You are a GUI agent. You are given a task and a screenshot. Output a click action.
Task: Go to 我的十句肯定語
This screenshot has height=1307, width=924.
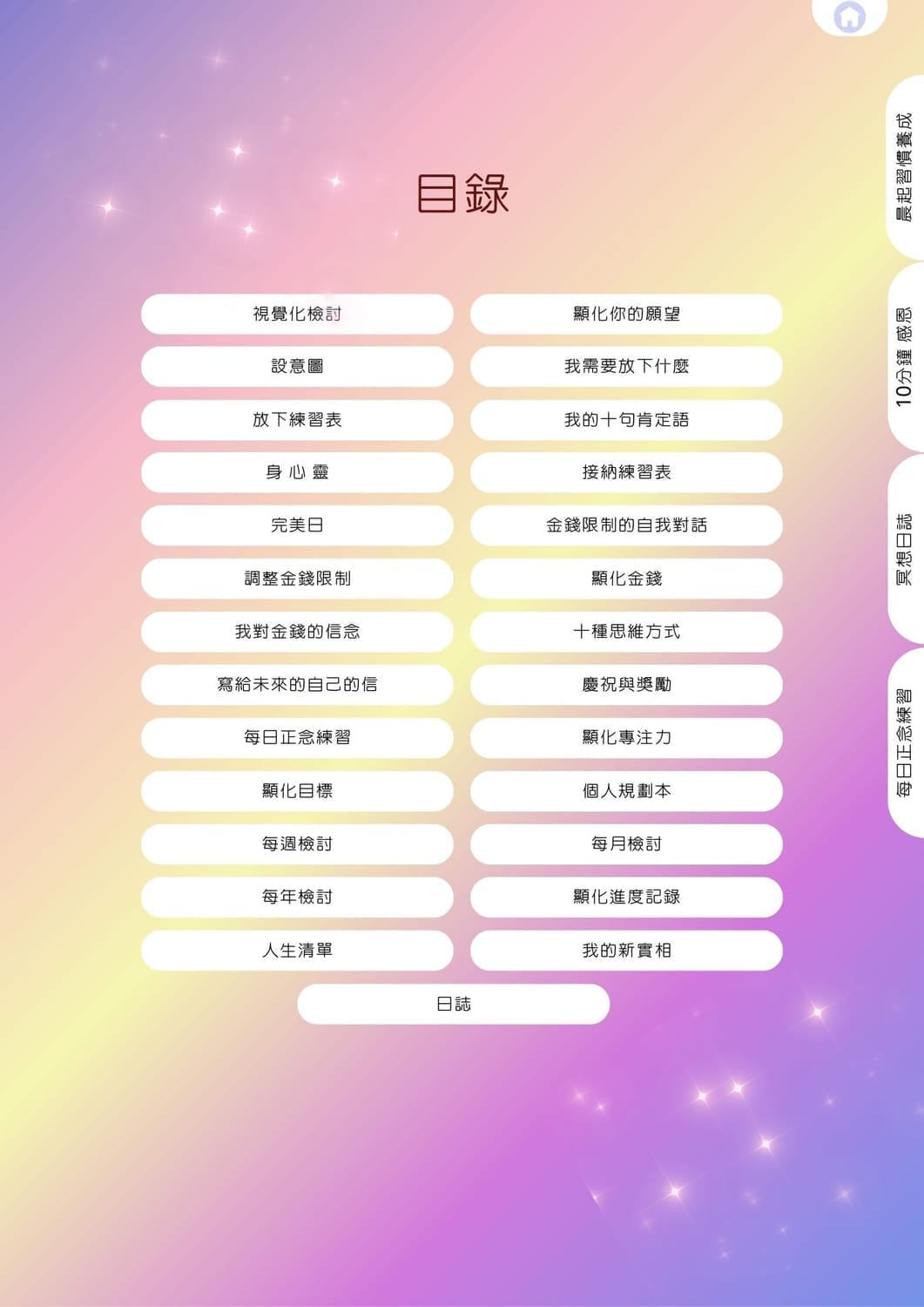click(x=626, y=420)
